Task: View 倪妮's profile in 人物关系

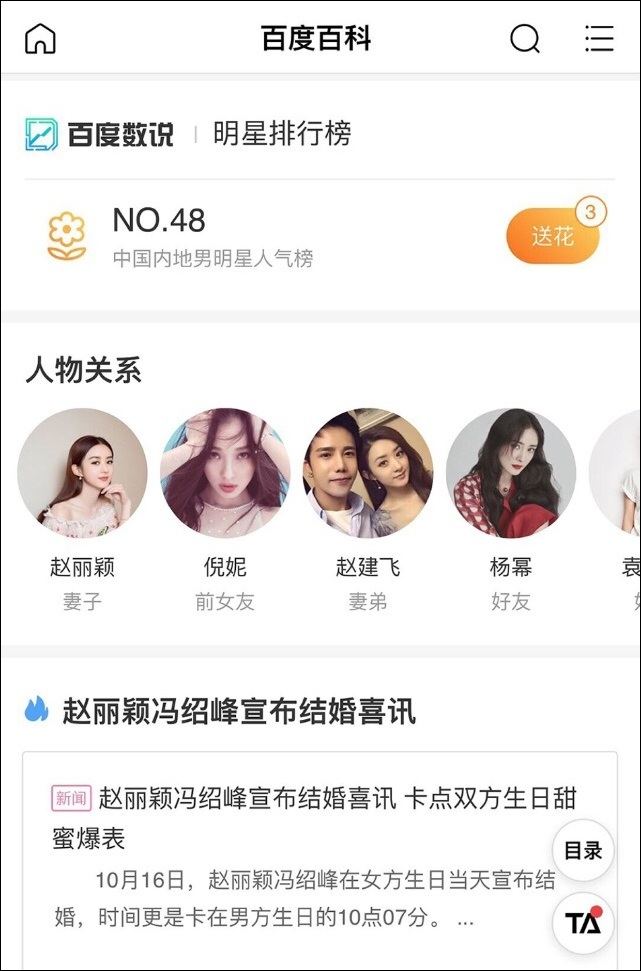Action: [x=225, y=473]
